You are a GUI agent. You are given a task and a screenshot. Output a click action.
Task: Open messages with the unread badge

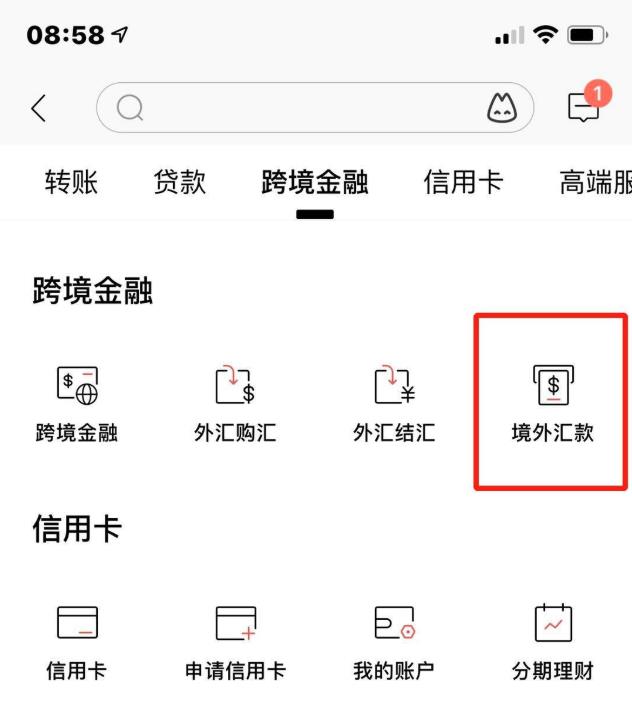click(x=585, y=106)
